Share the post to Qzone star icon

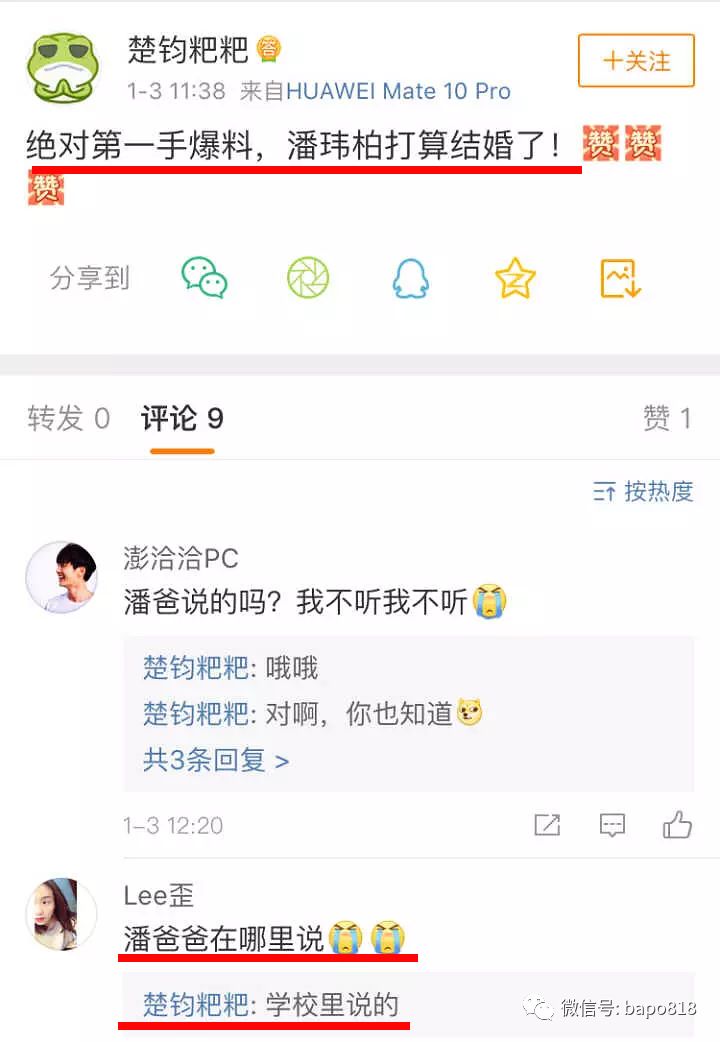516,277
